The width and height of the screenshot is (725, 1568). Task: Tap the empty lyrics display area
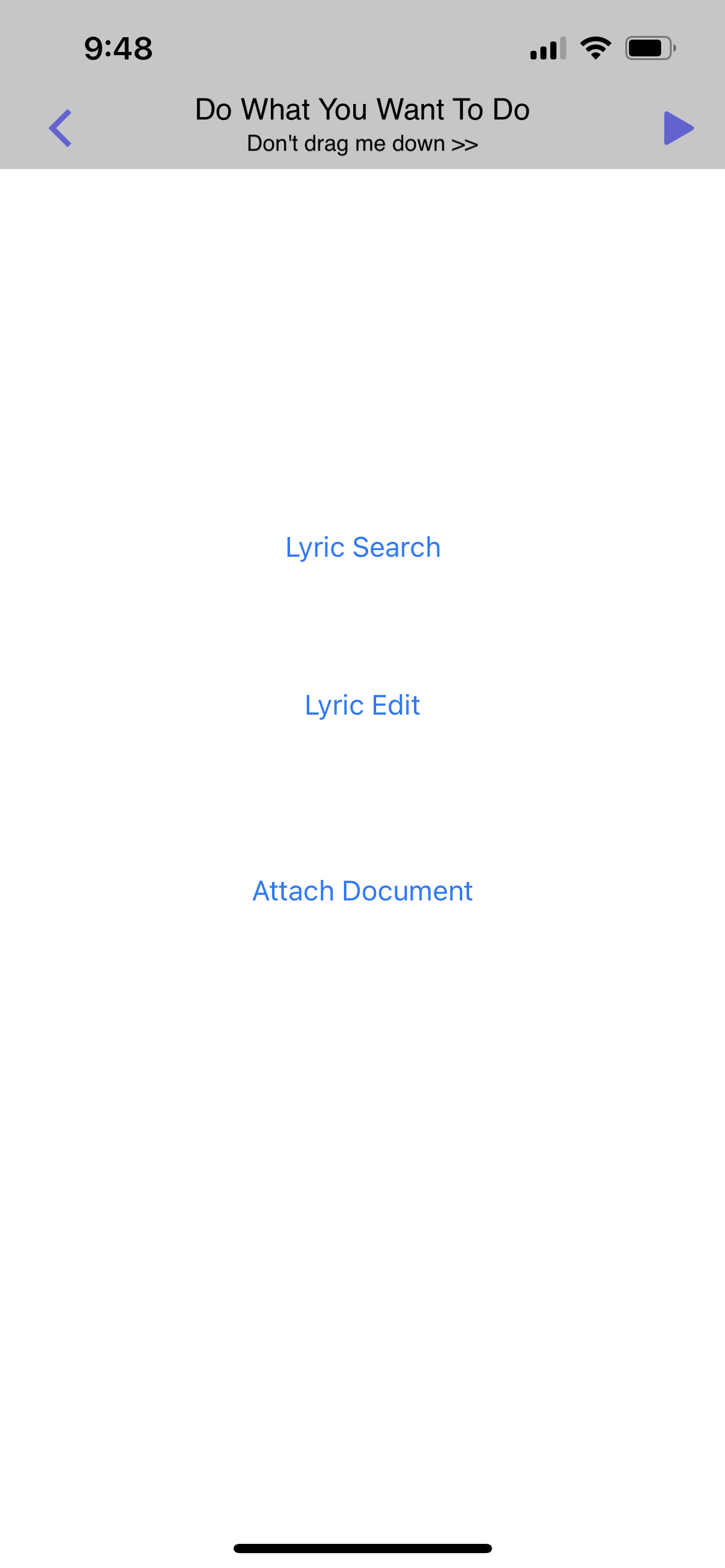pyautogui.click(x=362, y=1115)
